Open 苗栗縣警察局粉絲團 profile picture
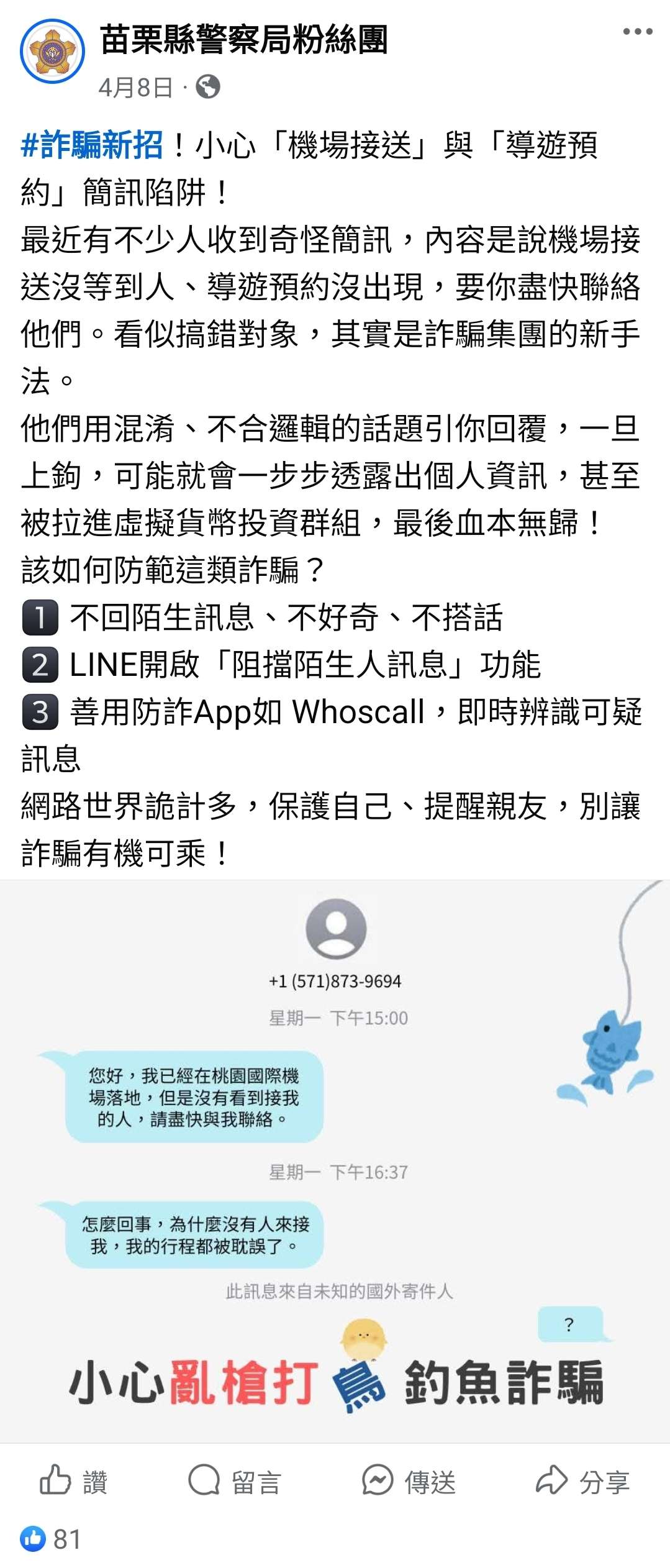The height and width of the screenshot is (1568, 670). pos(52,52)
